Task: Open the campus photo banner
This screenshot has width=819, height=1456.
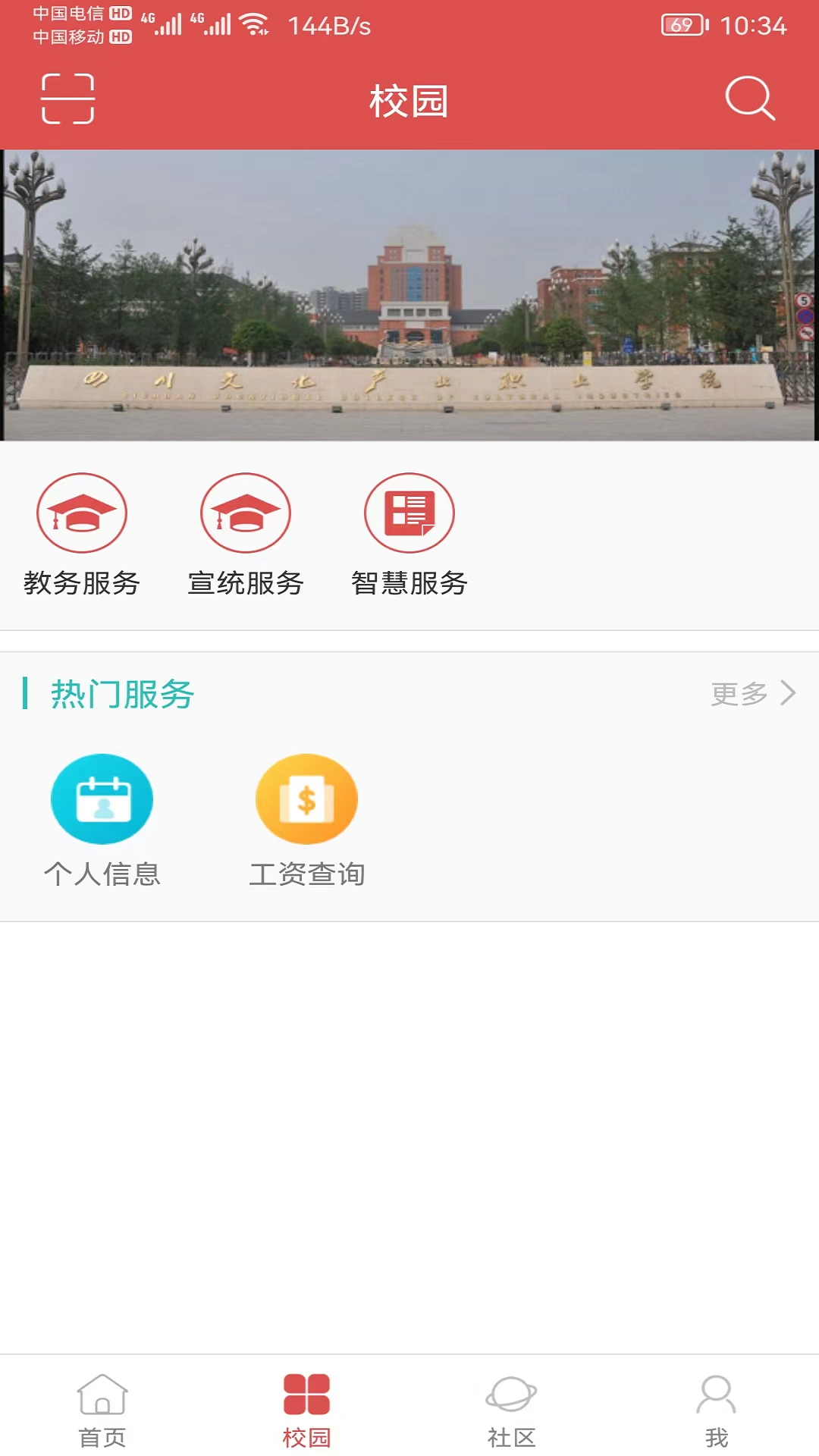Action: click(x=409, y=294)
